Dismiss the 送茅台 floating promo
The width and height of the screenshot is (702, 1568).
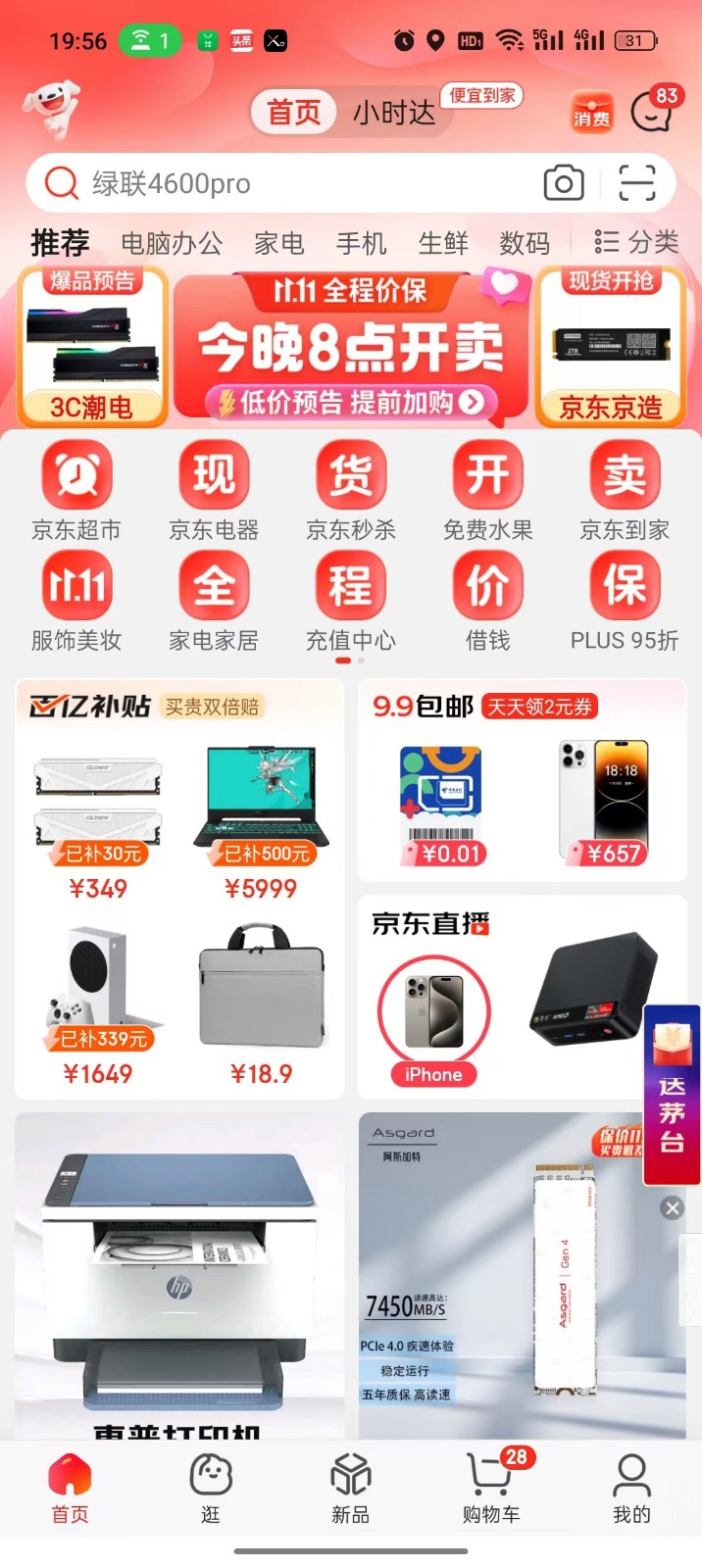tap(673, 1208)
